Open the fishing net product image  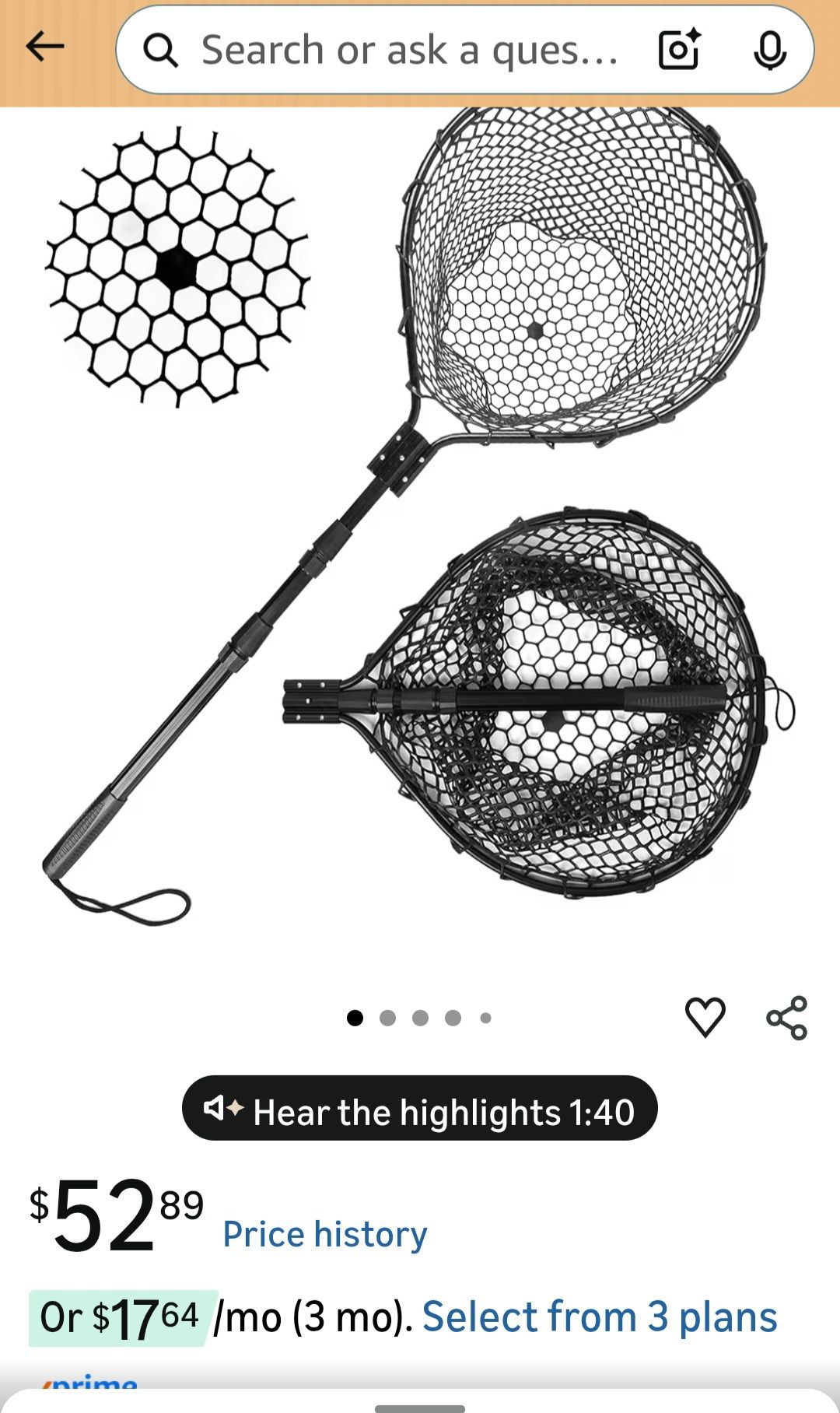pyautogui.click(x=420, y=517)
